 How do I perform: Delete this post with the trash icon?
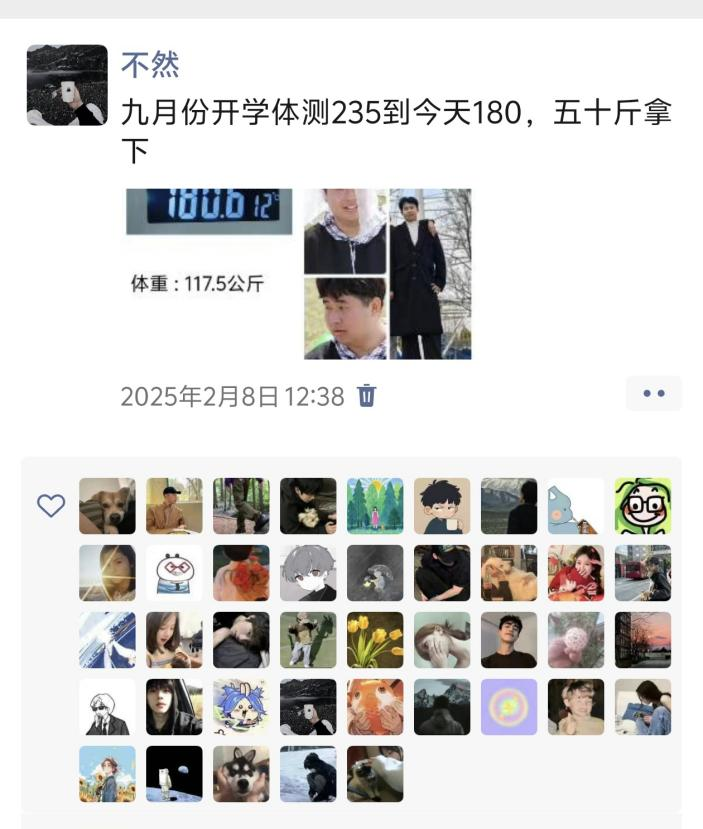point(367,396)
